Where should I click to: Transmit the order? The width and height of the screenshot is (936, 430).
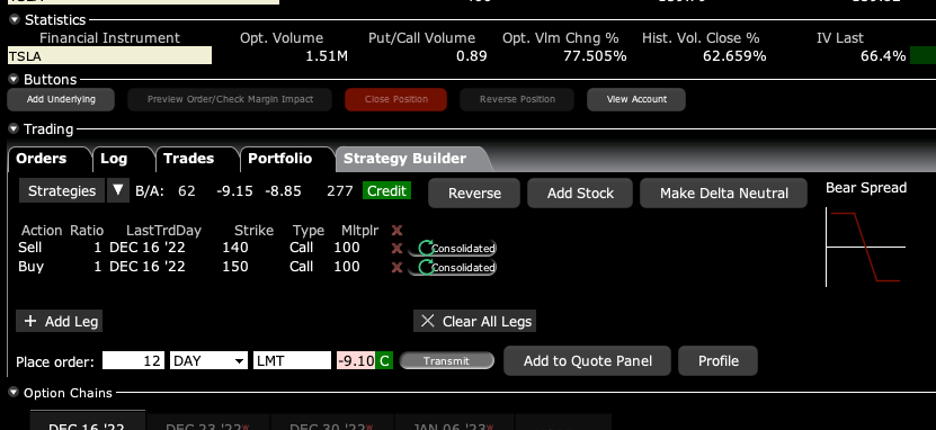point(446,361)
